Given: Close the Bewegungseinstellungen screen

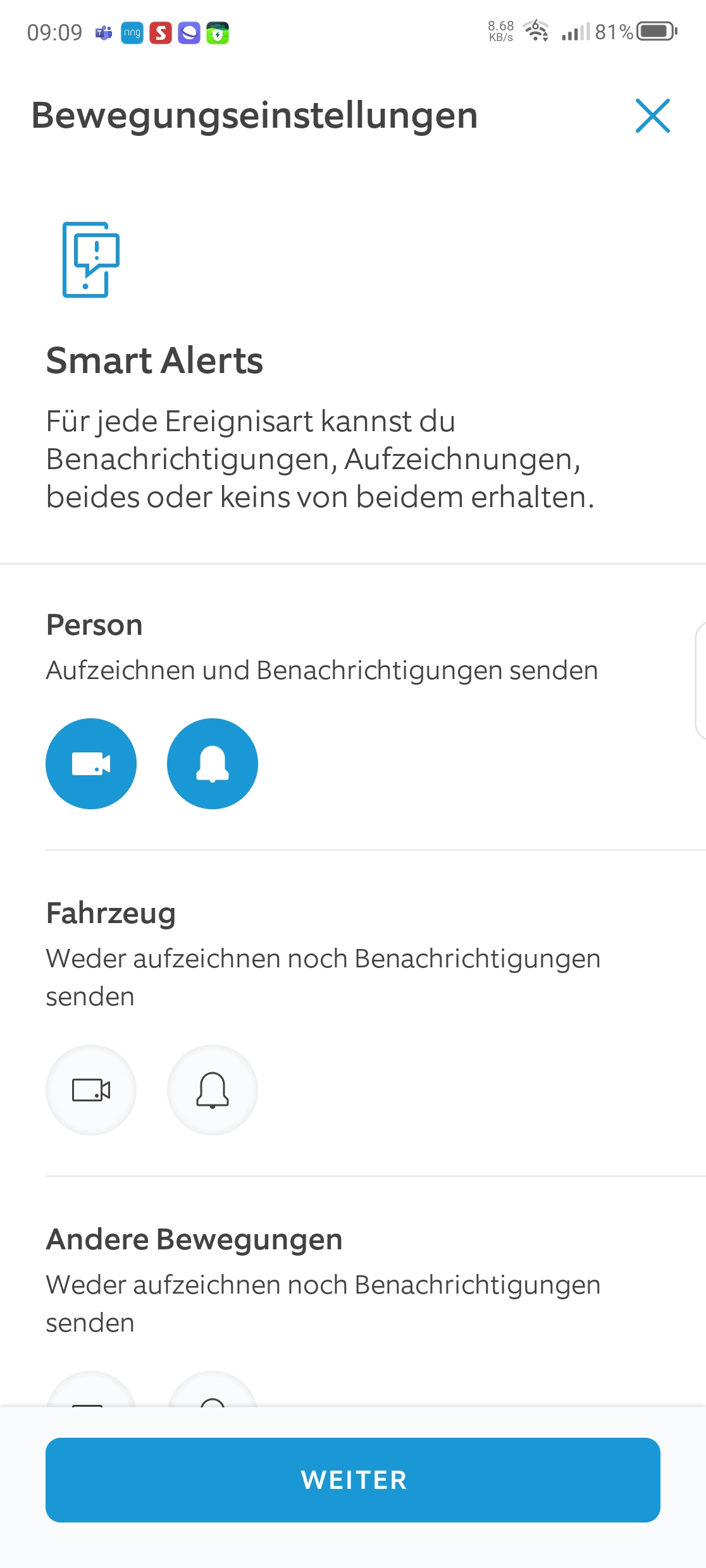Looking at the screenshot, I should coord(652,116).
